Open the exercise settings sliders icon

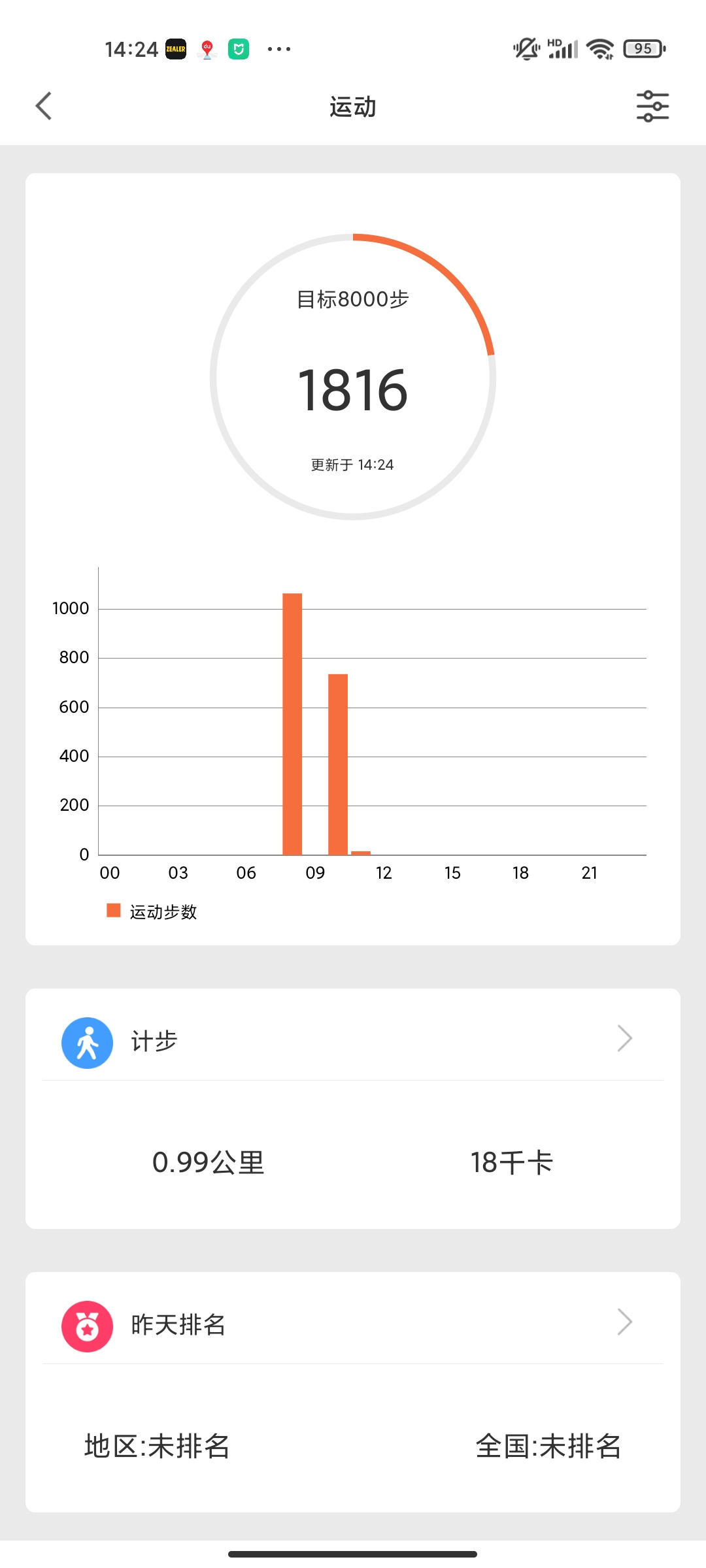coord(652,106)
